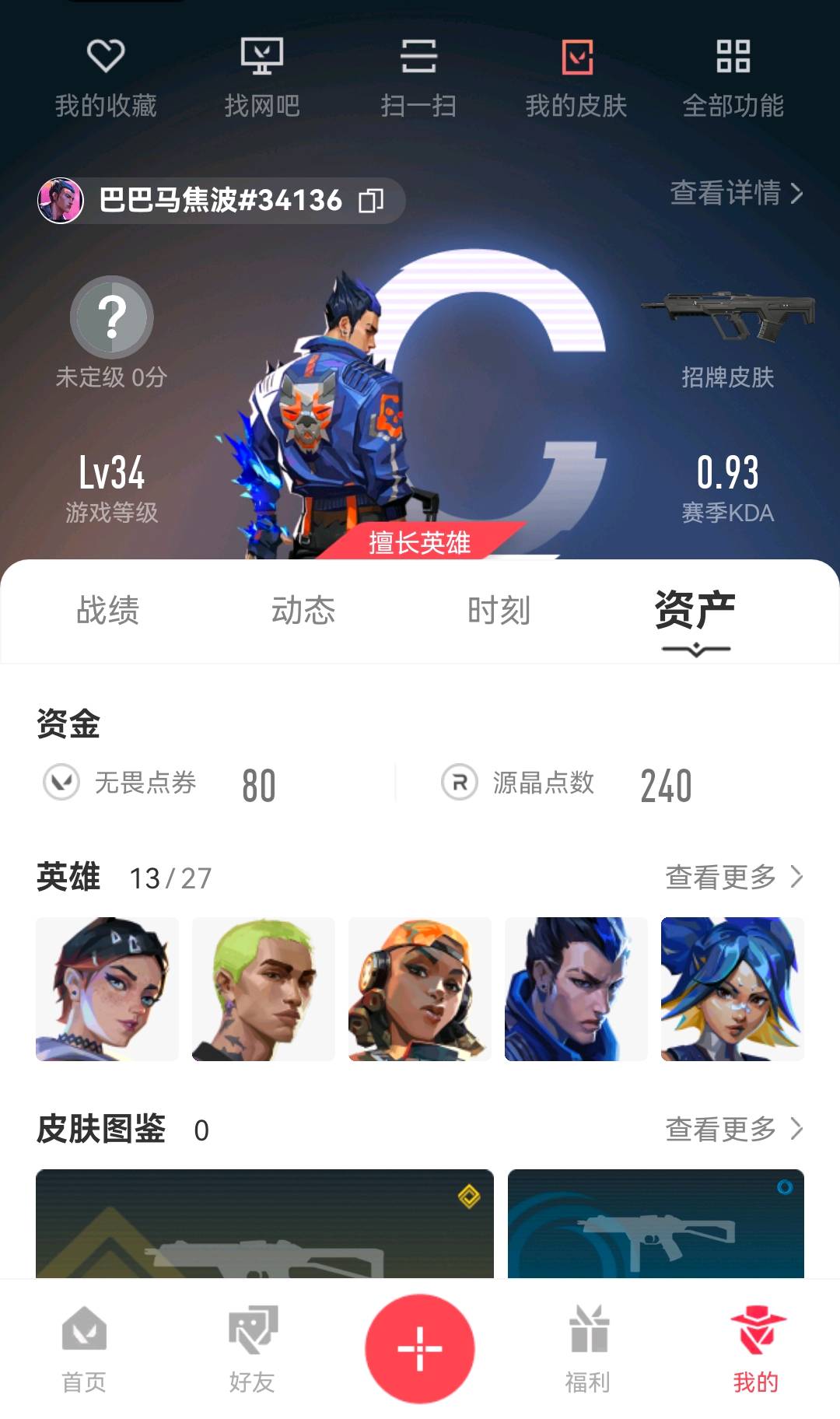The width and height of the screenshot is (840, 1419).
Task: Open the 福利 rewards tab
Action: click(x=588, y=1350)
